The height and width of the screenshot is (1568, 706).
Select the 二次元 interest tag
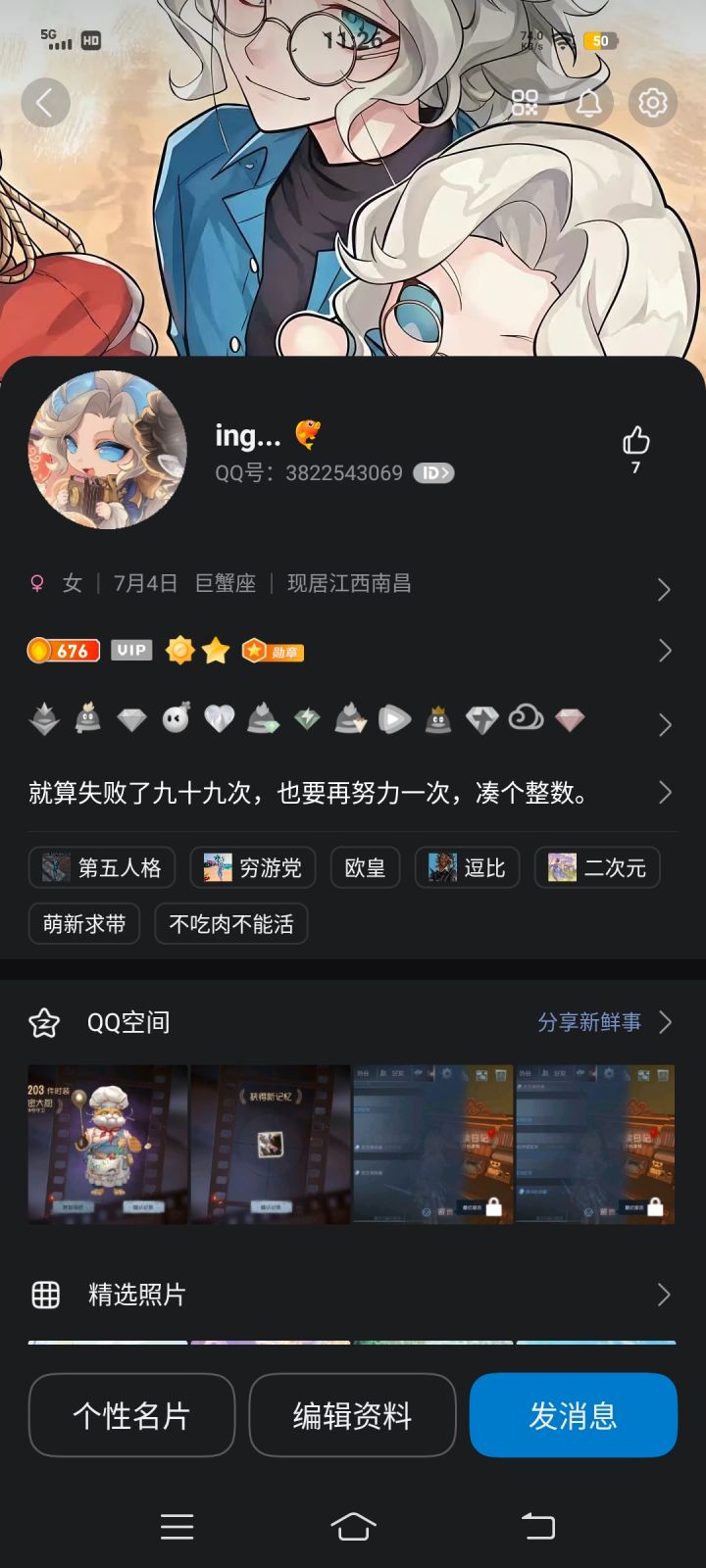(597, 867)
